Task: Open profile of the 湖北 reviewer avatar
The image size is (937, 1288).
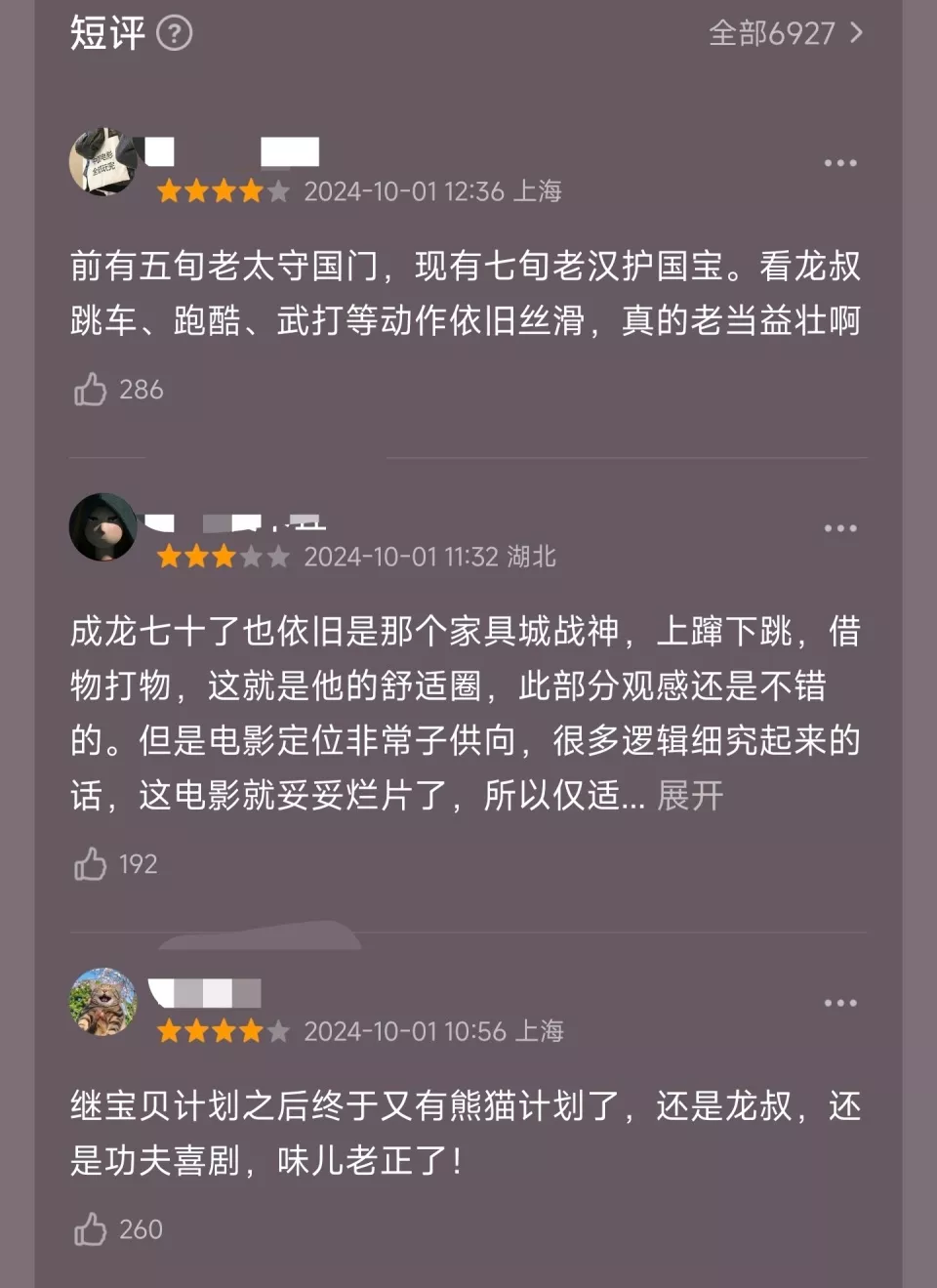Action: (103, 527)
